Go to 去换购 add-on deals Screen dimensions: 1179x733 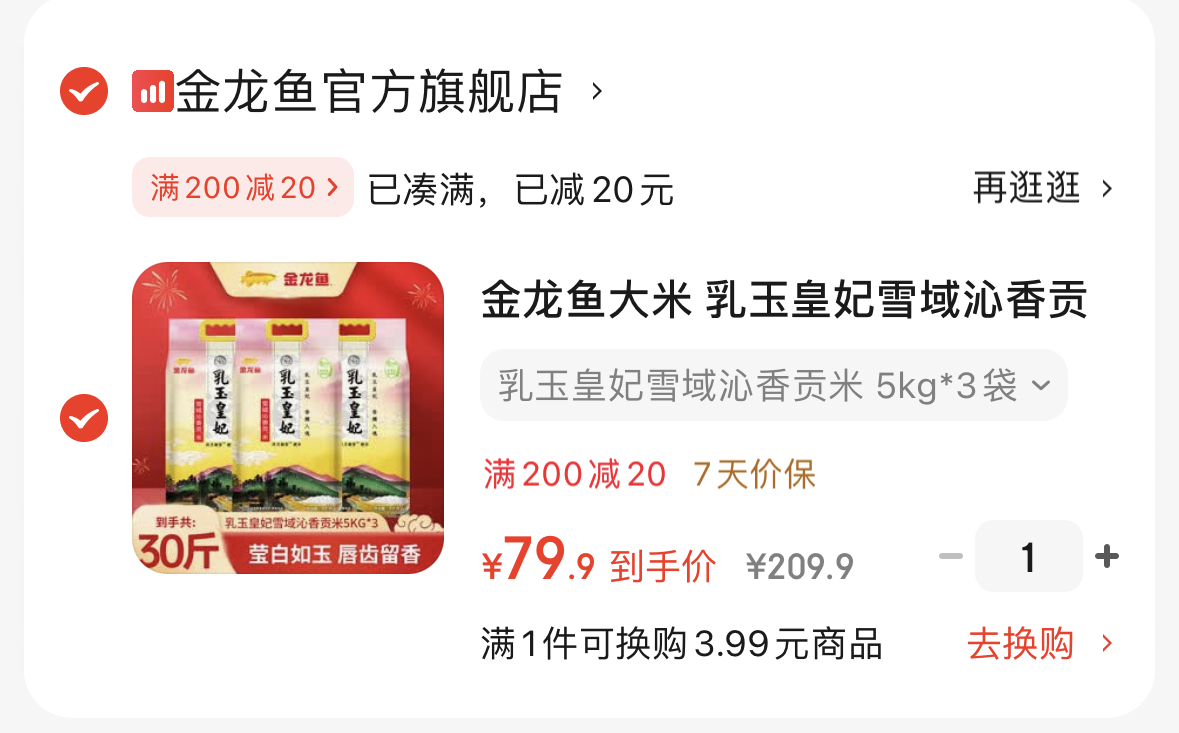click(x=1038, y=644)
